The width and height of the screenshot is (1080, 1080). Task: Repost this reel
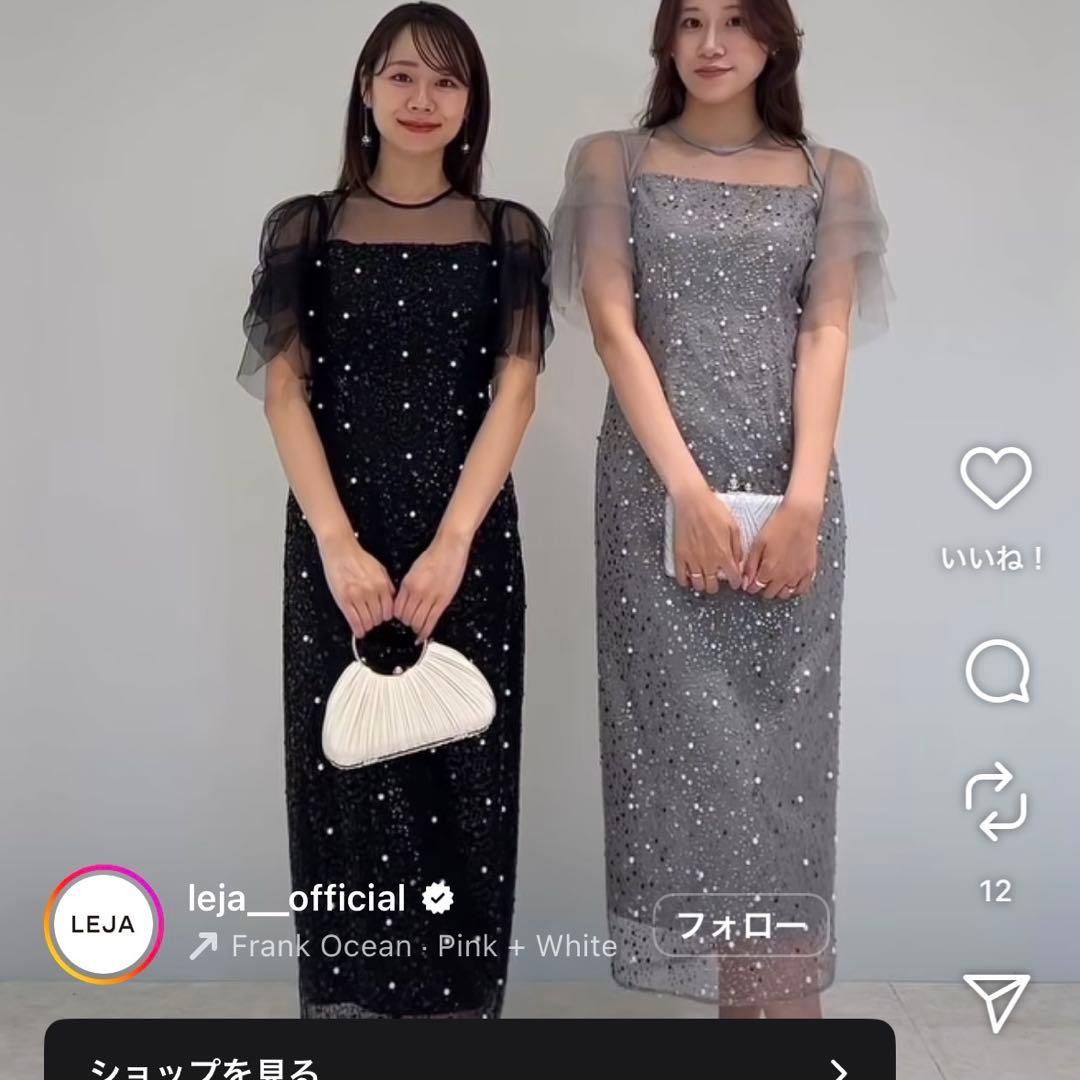[x=996, y=805]
